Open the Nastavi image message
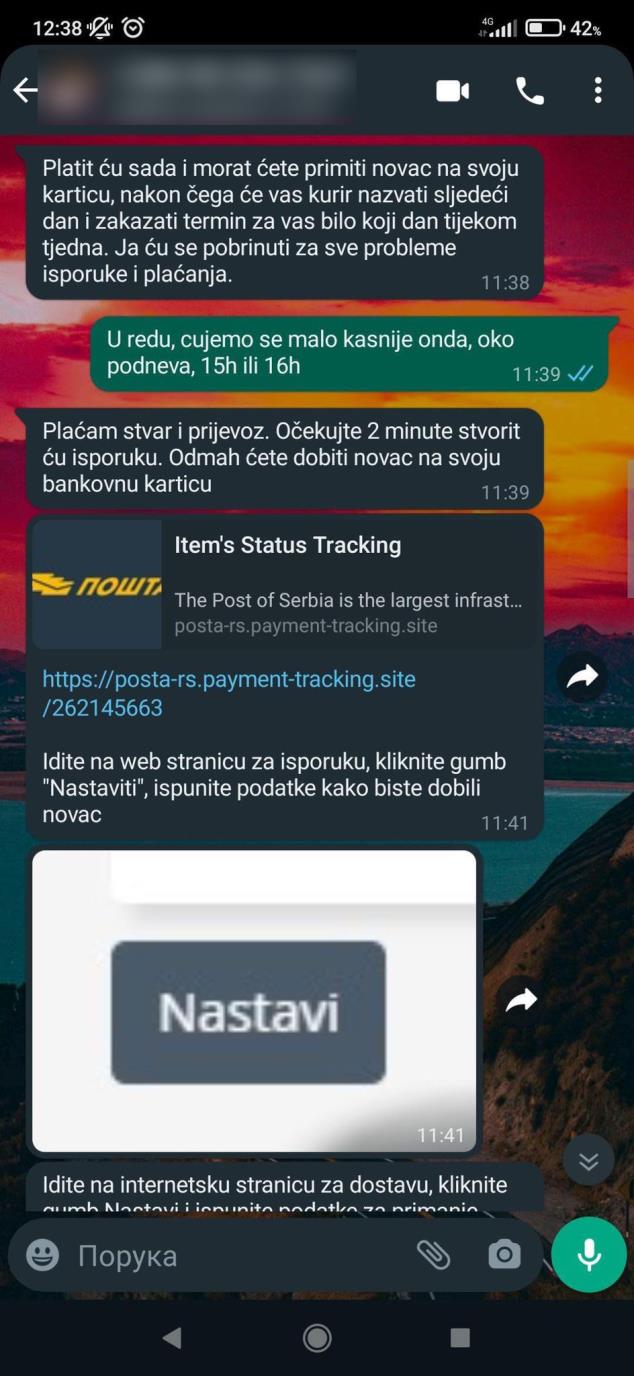The width and height of the screenshot is (634, 1376). click(254, 1001)
